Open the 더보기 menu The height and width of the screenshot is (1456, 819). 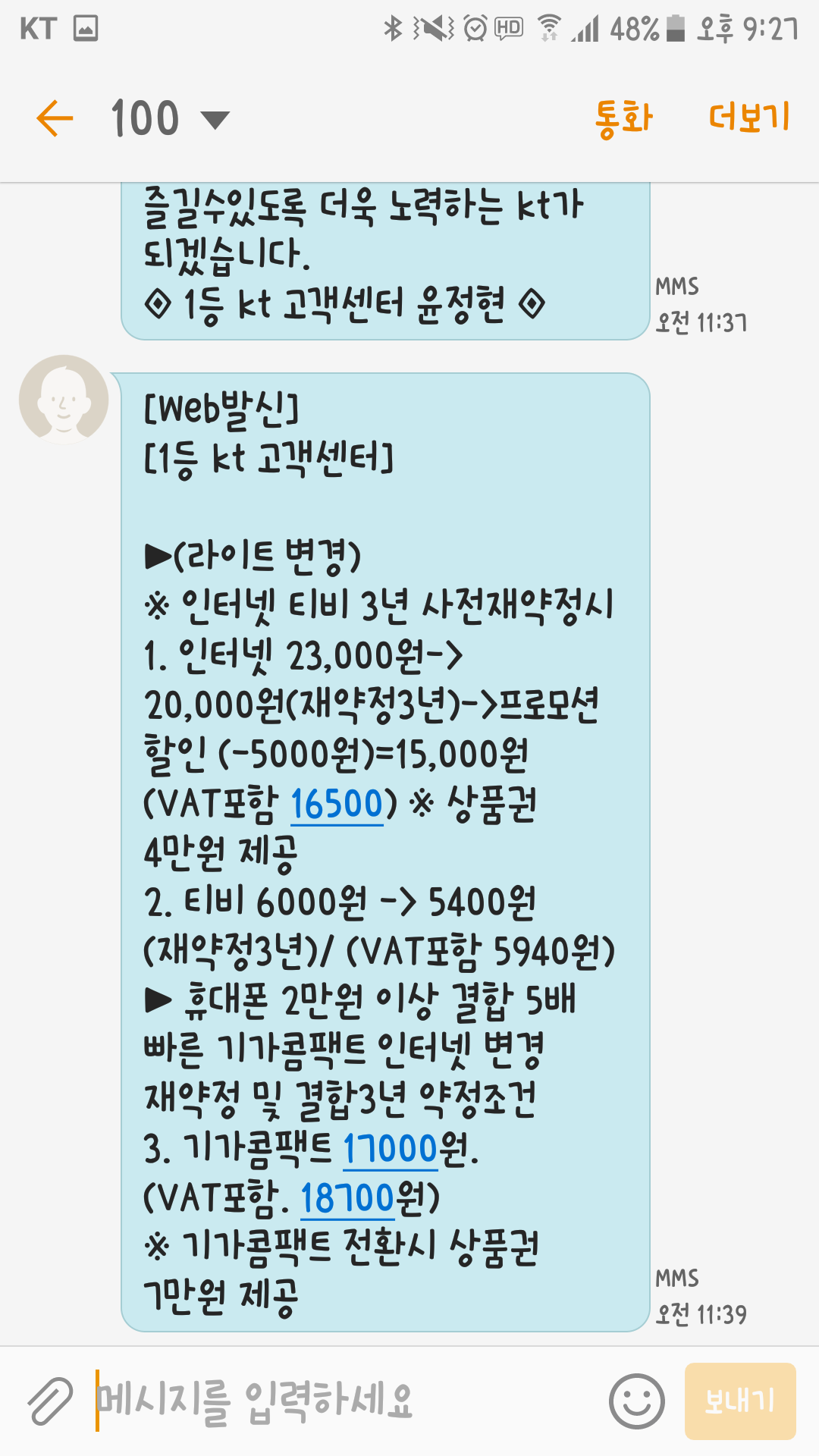(749, 118)
